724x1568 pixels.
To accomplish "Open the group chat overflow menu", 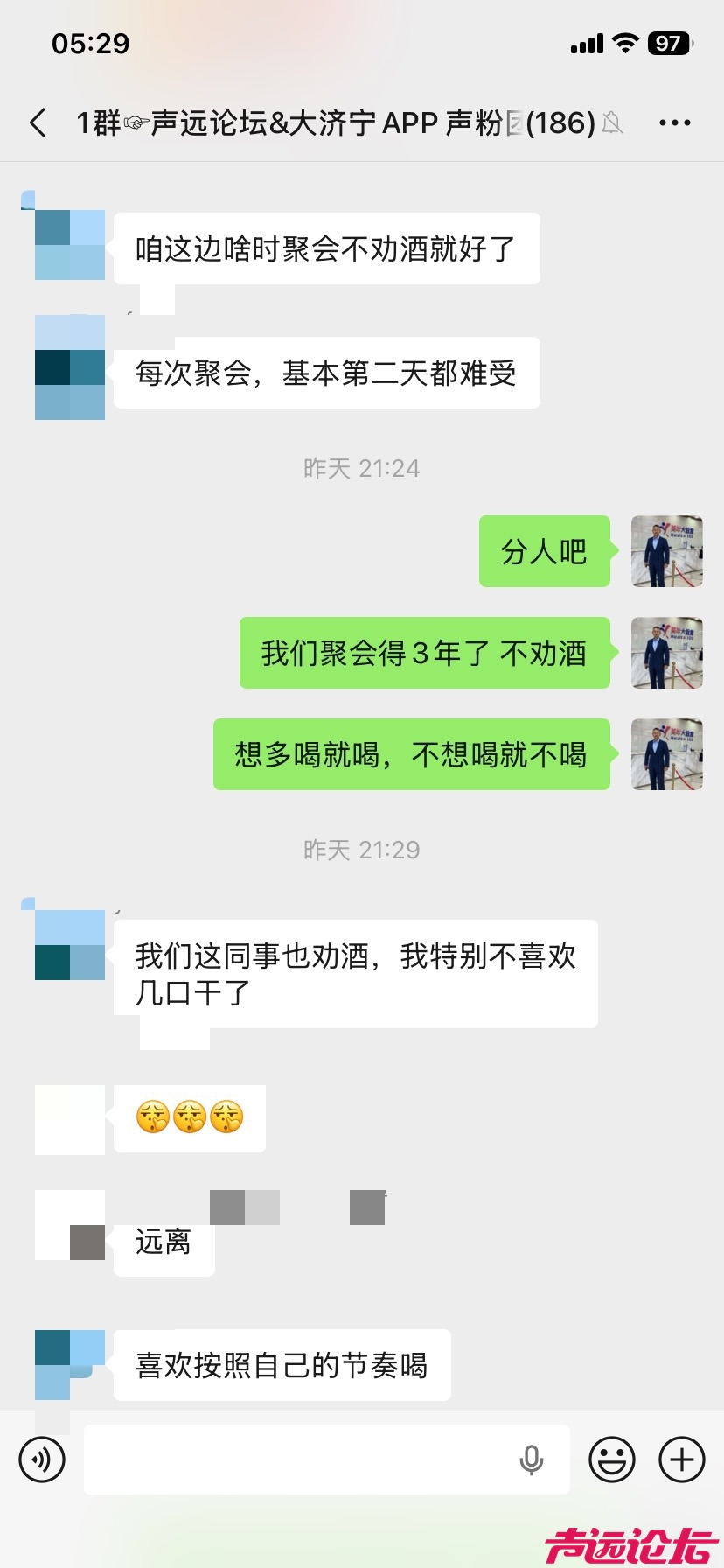I will 674,123.
